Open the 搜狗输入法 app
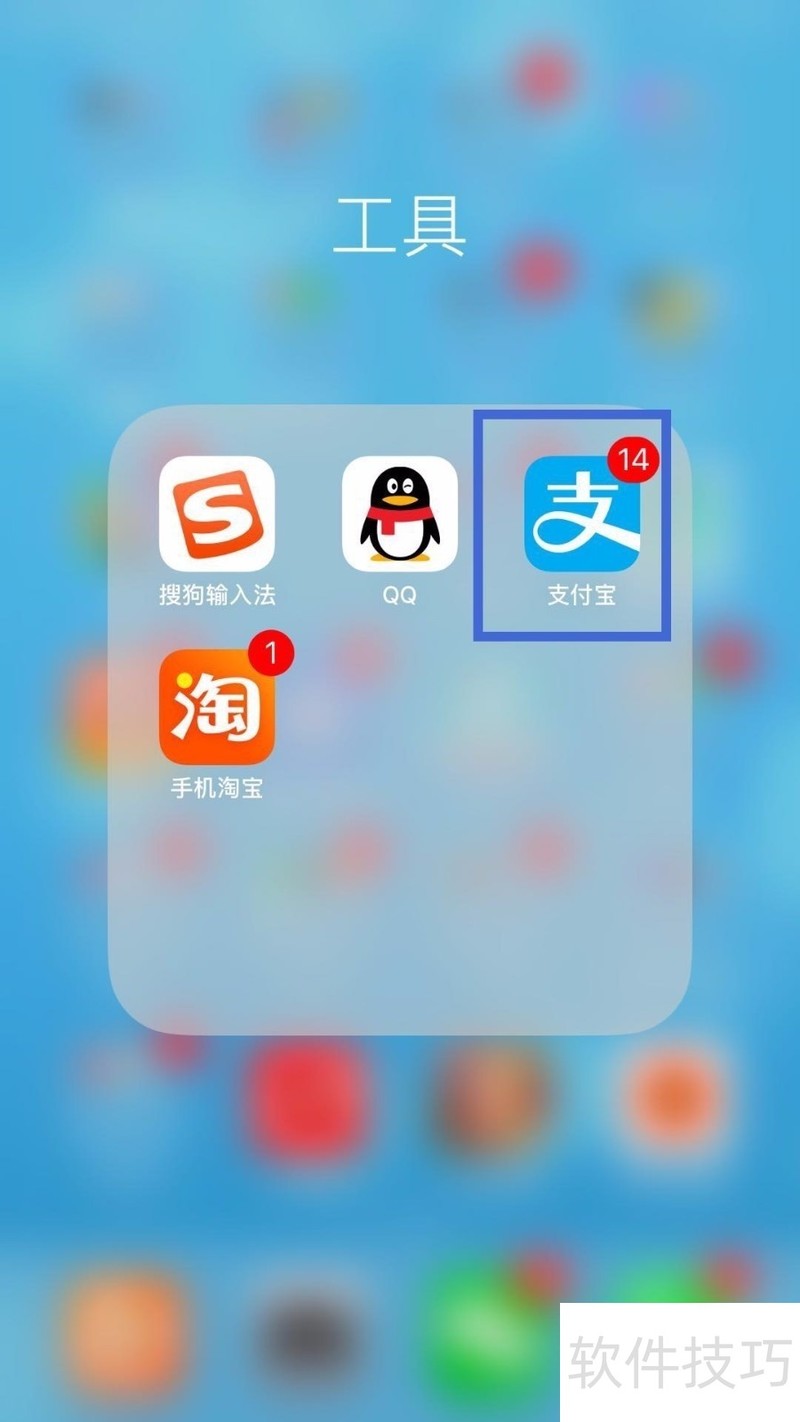The image size is (800, 1422). [216, 514]
